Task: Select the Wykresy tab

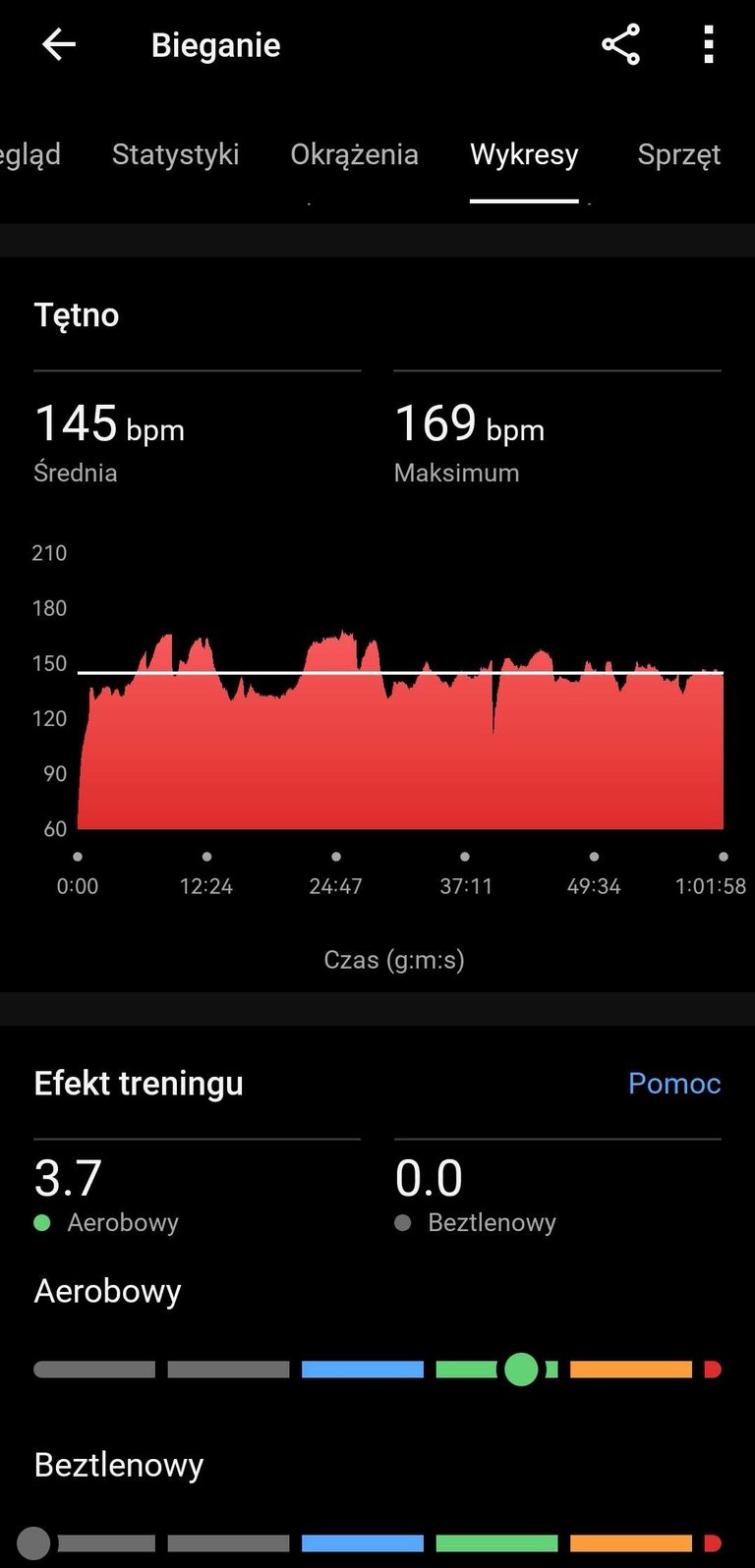Action: click(x=524, y=154)
